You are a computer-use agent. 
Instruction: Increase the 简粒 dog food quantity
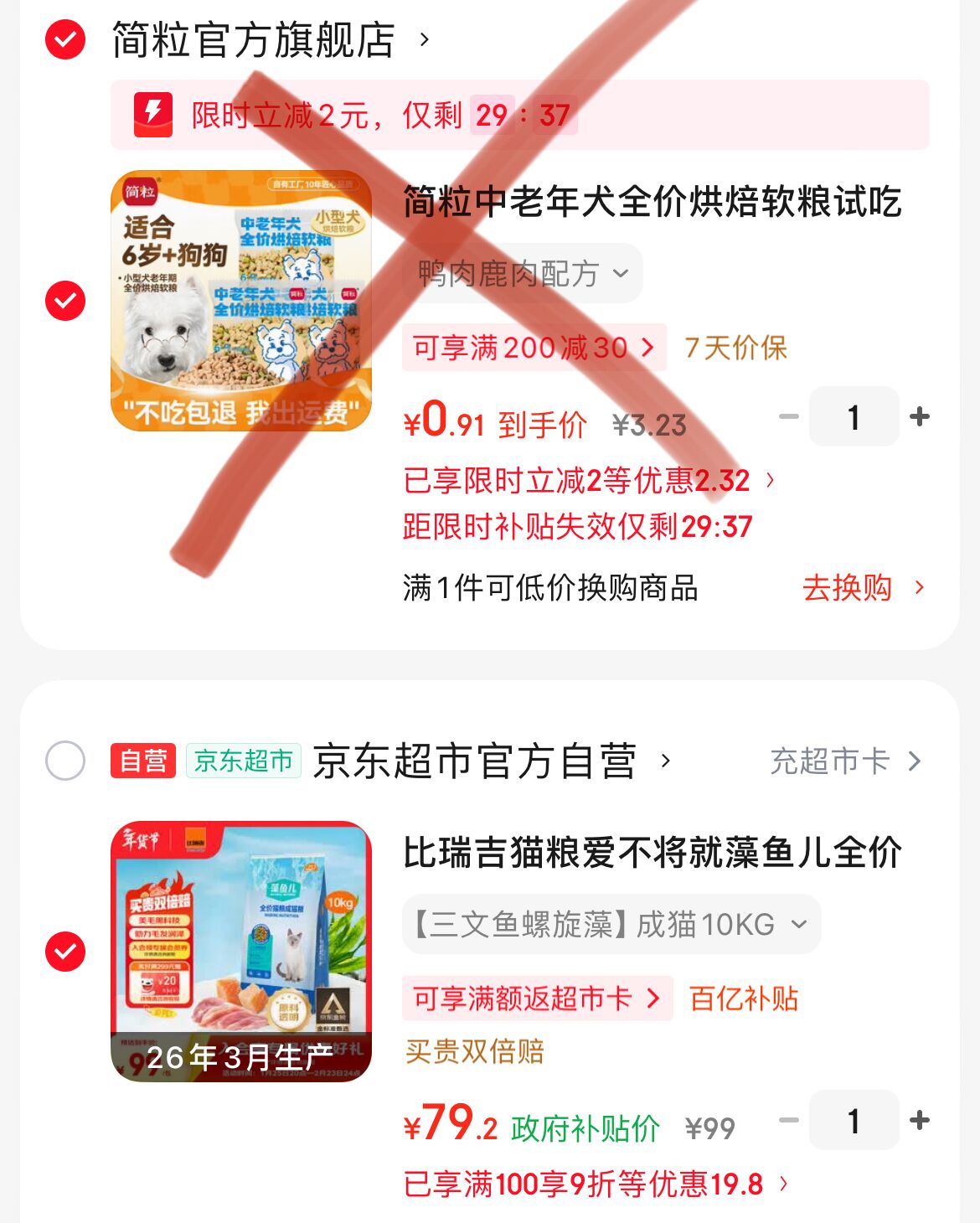coord(919,416)
